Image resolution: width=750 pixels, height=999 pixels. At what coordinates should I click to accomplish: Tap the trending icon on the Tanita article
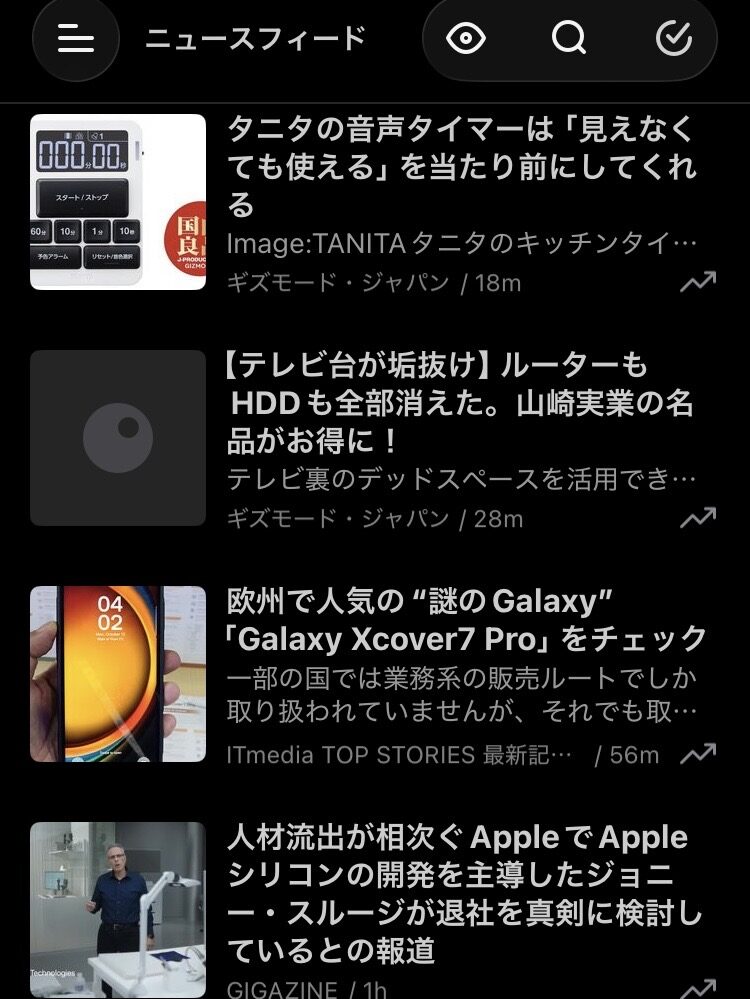click(x=698, y=283)
